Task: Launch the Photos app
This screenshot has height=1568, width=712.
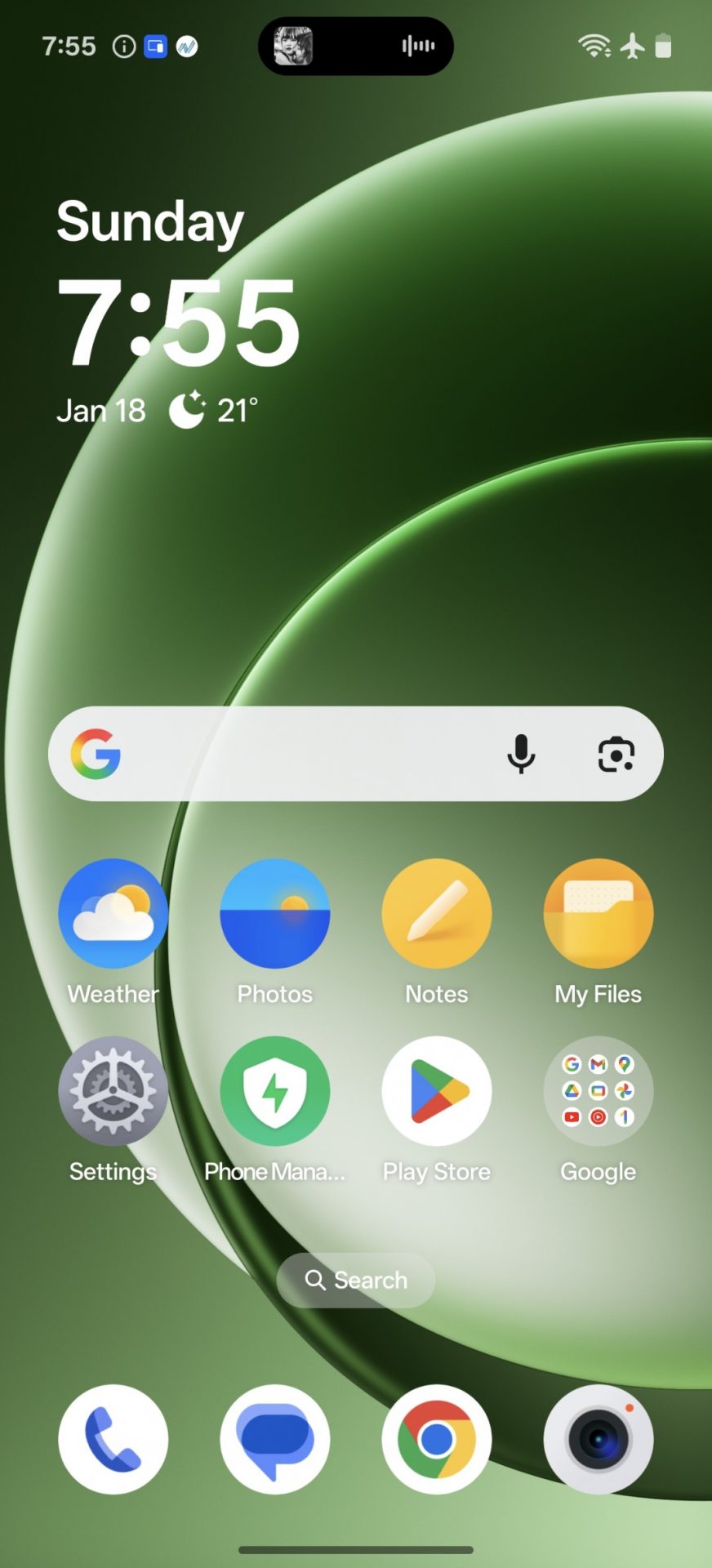Action: (274, 913)
